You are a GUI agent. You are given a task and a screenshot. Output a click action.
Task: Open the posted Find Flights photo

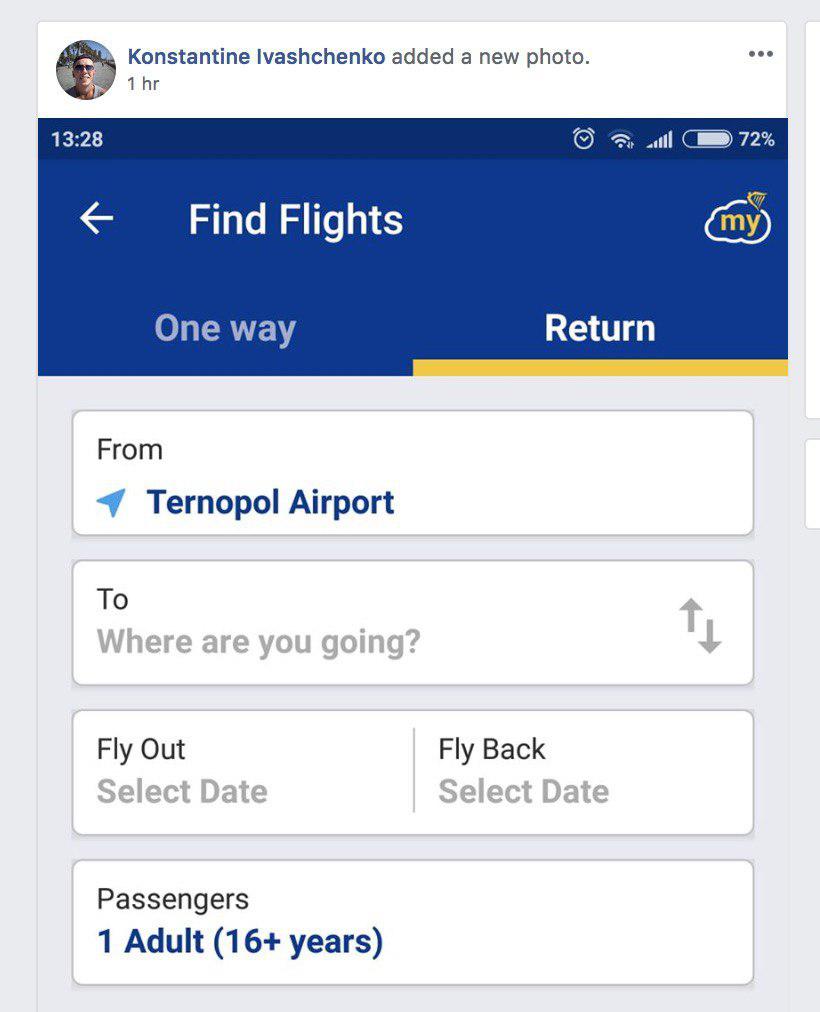412,560
